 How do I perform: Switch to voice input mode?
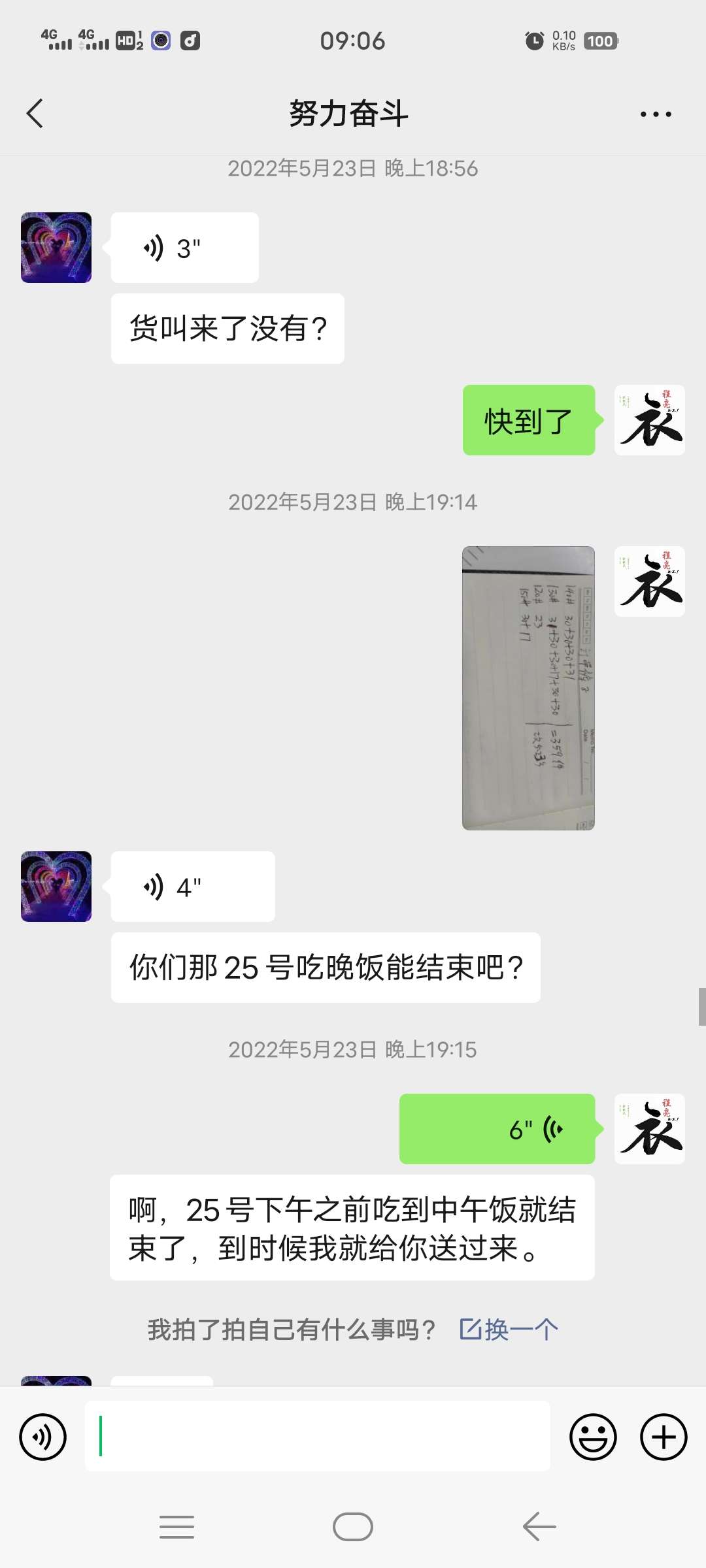click(43, 1437)
